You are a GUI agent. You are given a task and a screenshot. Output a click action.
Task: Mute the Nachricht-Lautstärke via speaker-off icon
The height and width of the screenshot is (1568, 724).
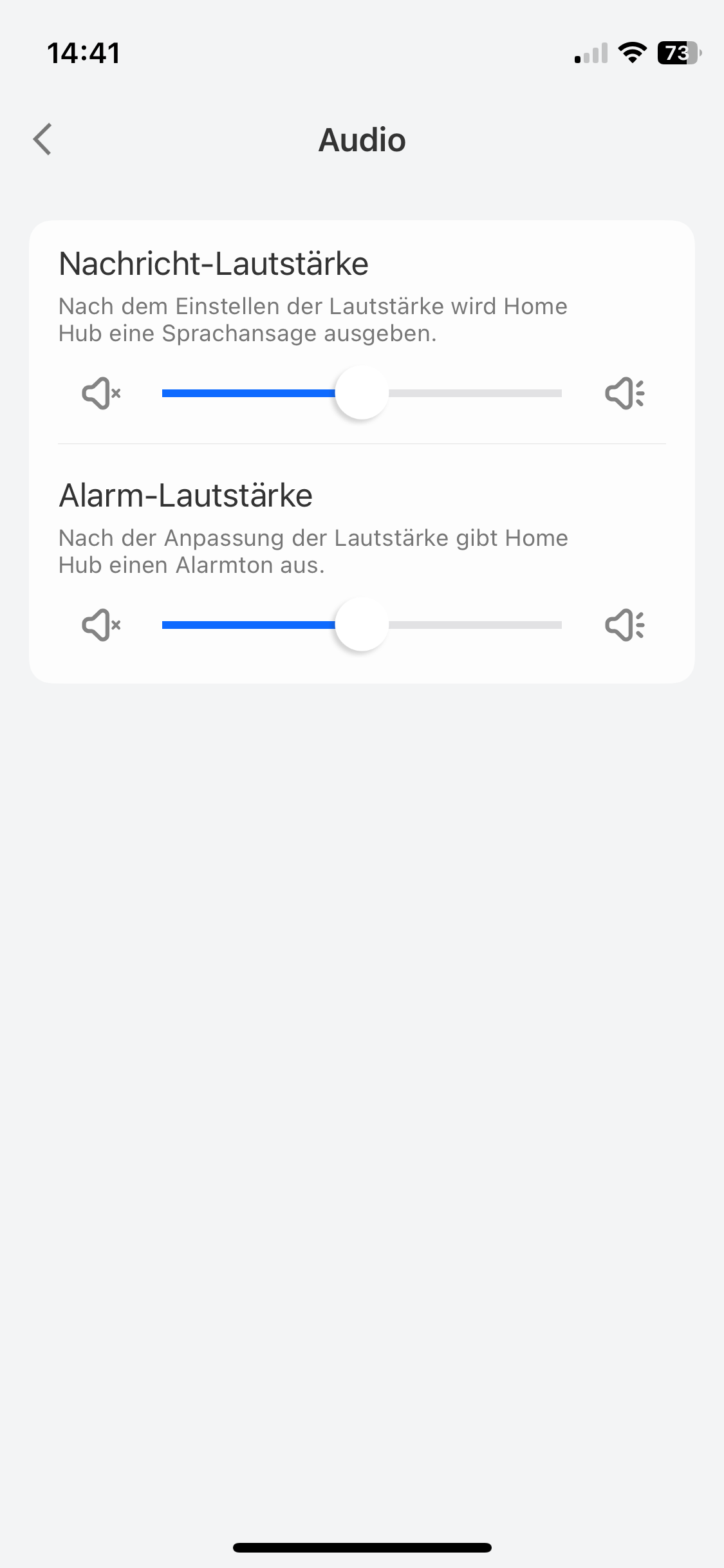[x=101, y=393]
